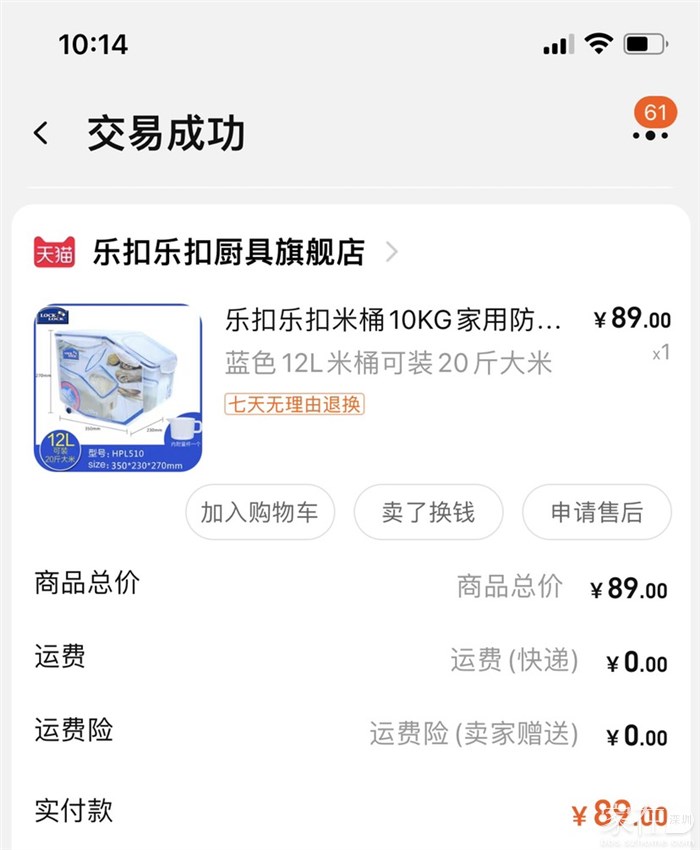Open the more options menu with 61 badge
This screenshot has height=850, width=700.
tap(650, 133)
